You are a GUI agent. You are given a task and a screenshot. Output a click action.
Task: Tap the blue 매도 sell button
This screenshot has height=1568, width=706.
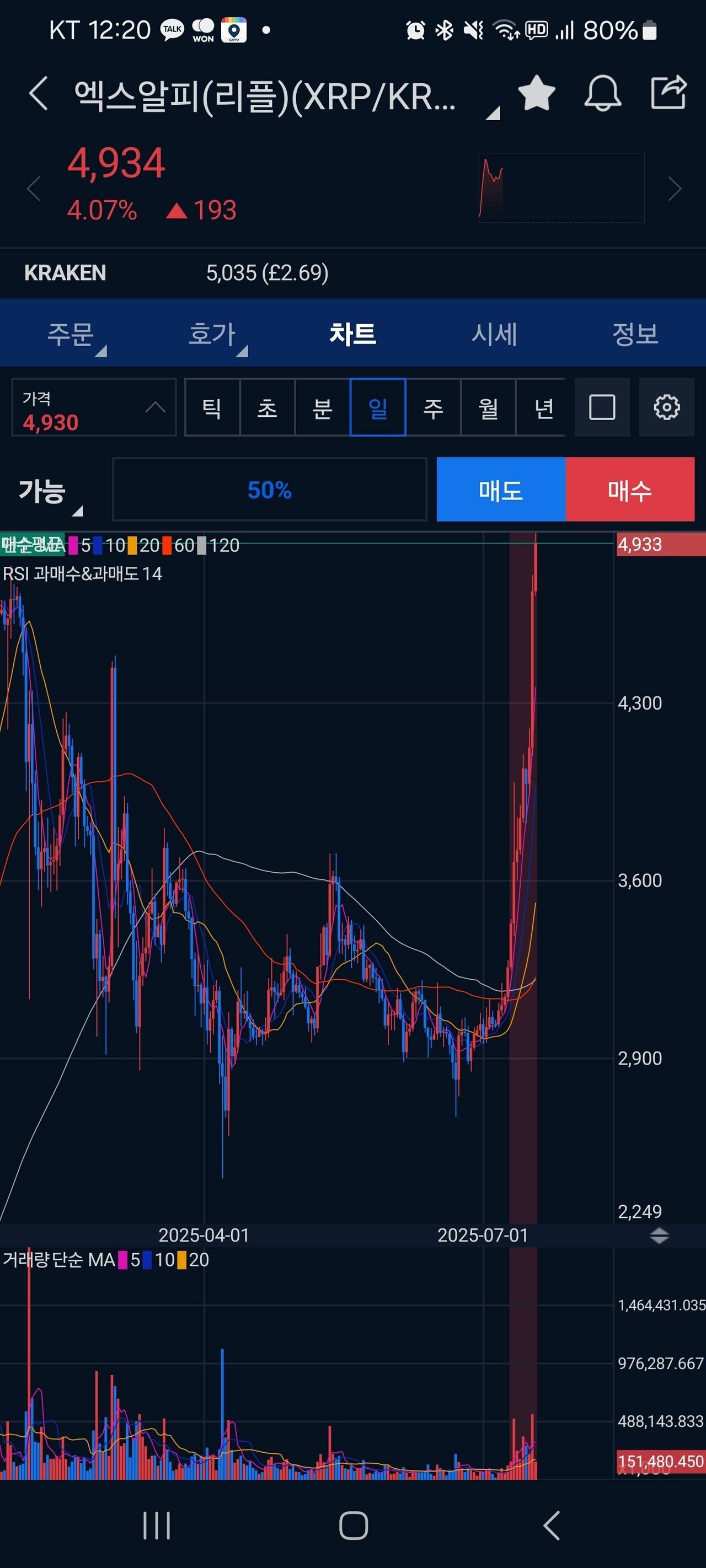pyautogui.click(x=501, y=490)
